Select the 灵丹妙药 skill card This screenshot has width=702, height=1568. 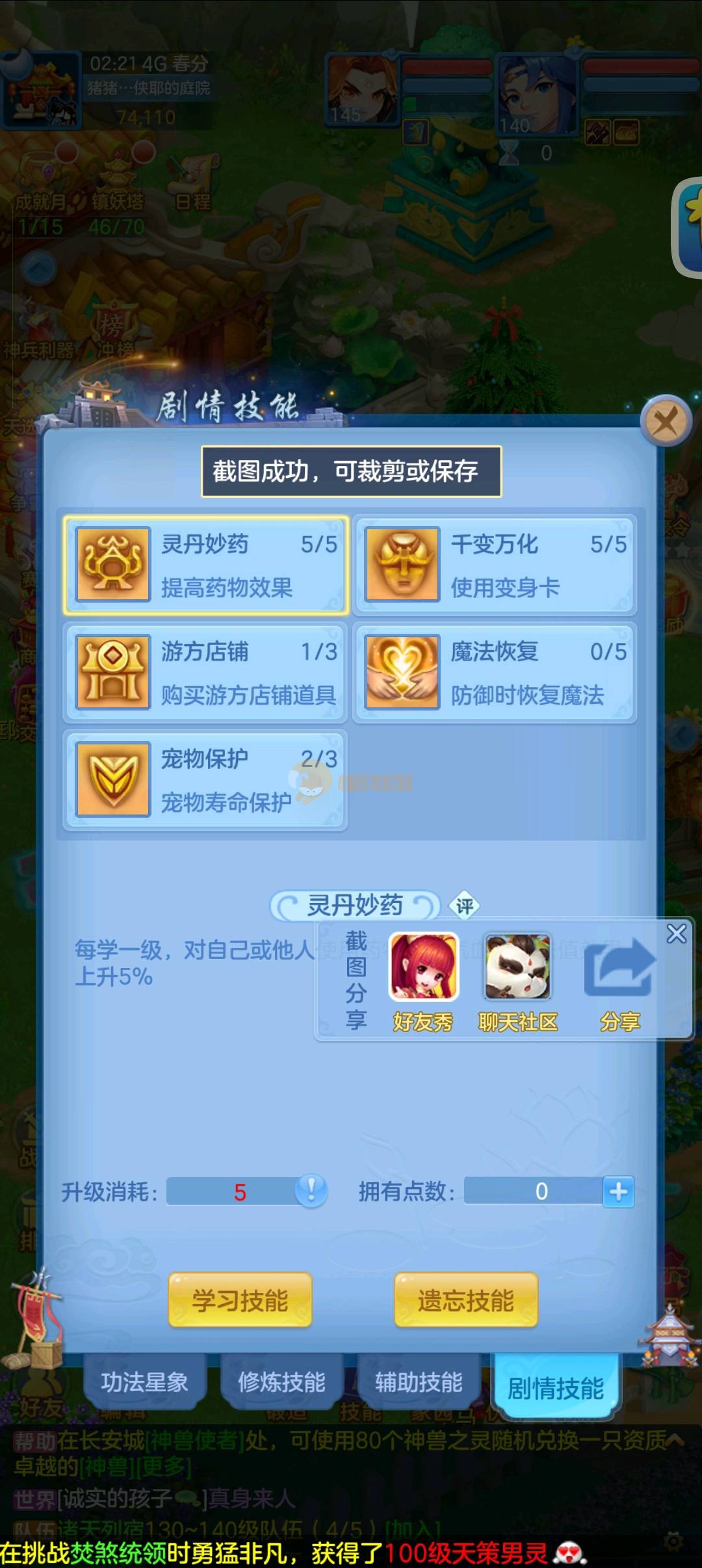click(x=205, y=564)
